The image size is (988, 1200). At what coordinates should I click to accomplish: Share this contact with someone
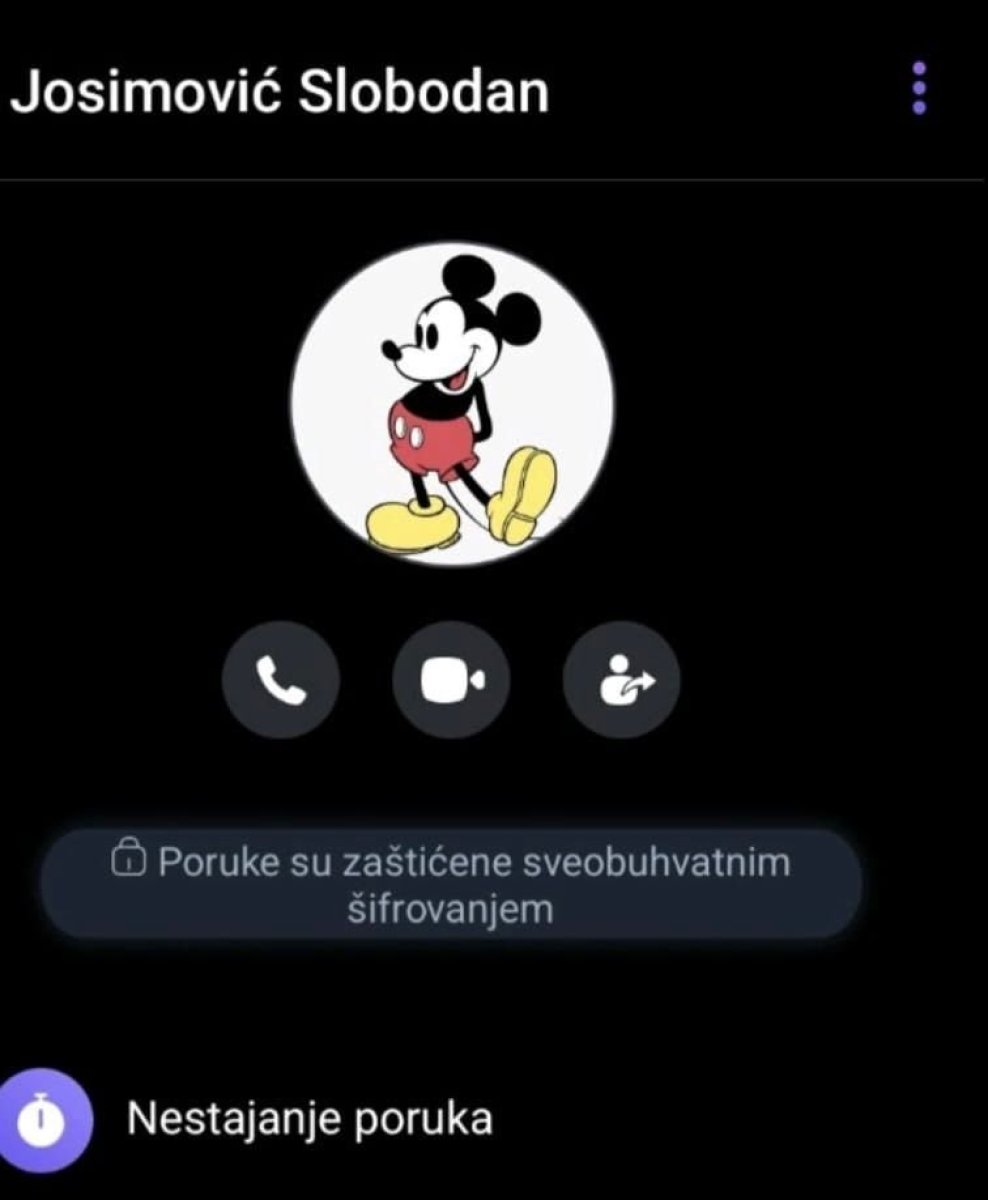[622, 680]
